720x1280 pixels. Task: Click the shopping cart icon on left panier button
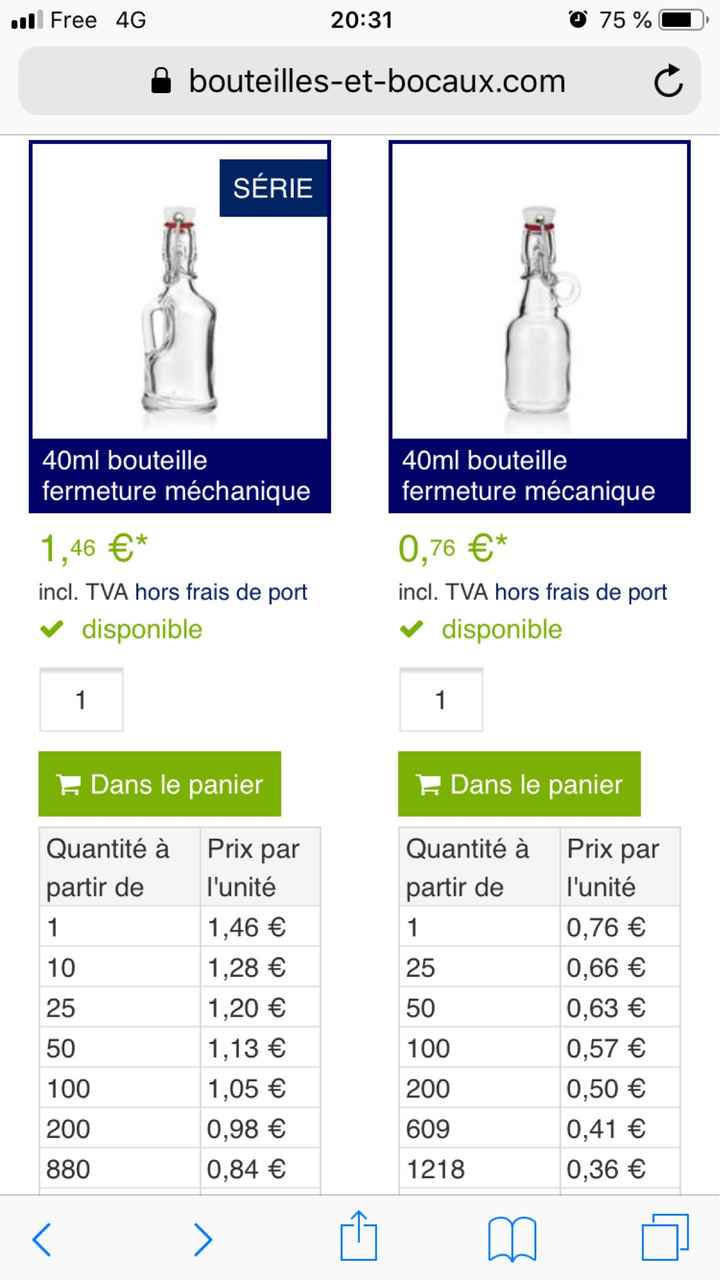tap(67, 784)
